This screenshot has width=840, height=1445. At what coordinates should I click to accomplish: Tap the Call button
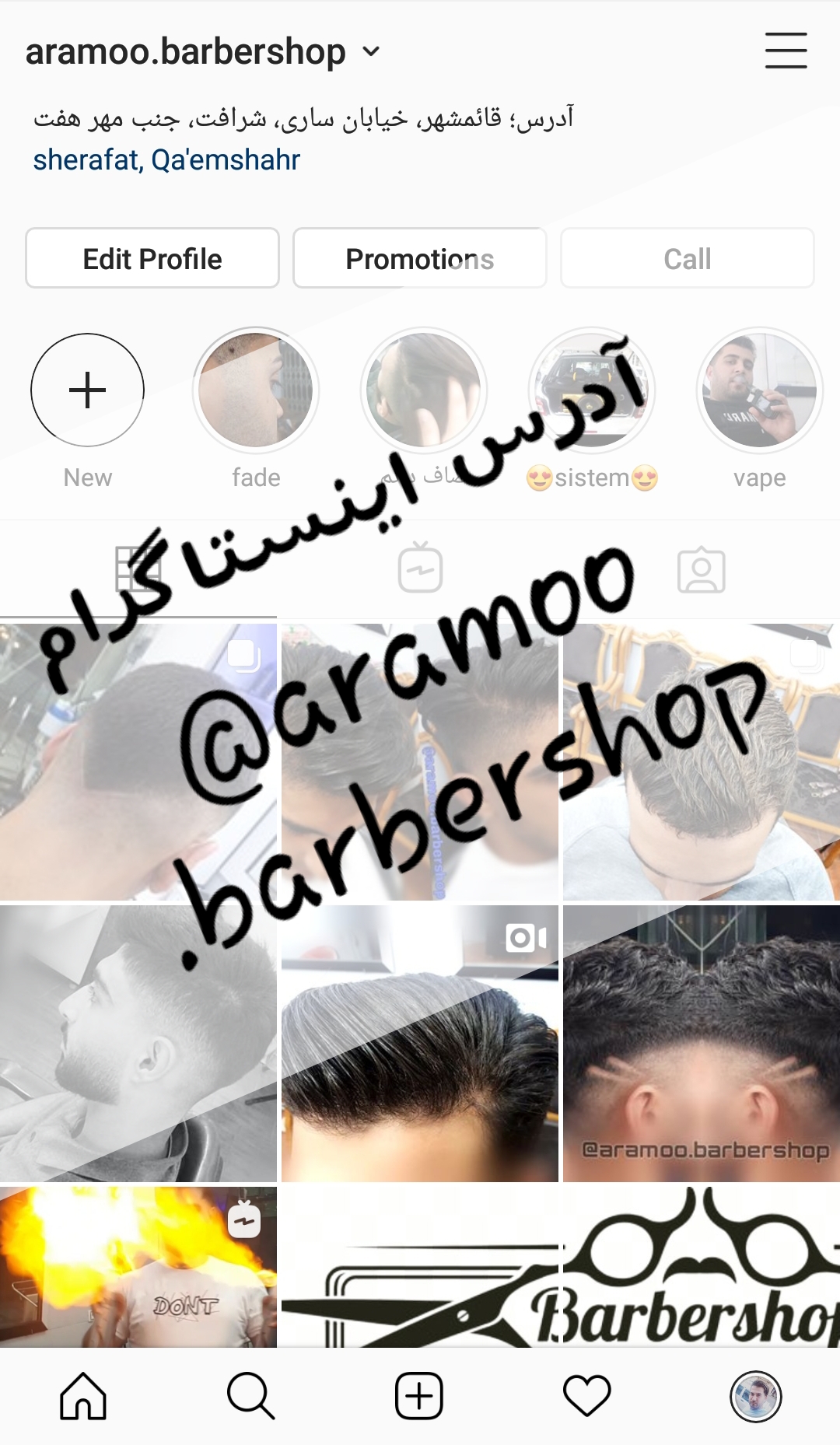point(688,258)
